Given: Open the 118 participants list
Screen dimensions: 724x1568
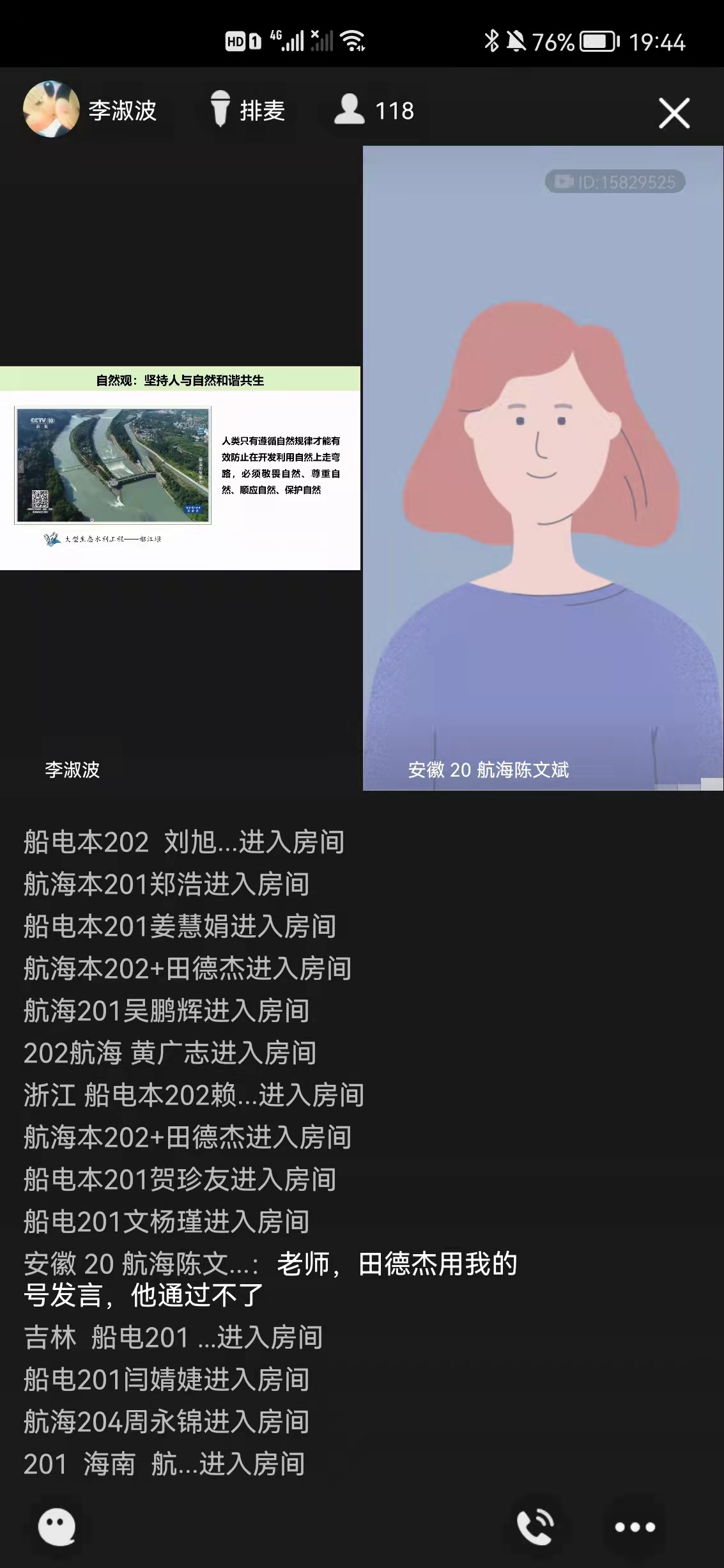Looking at the screenshot, I should tap(374, 111).
